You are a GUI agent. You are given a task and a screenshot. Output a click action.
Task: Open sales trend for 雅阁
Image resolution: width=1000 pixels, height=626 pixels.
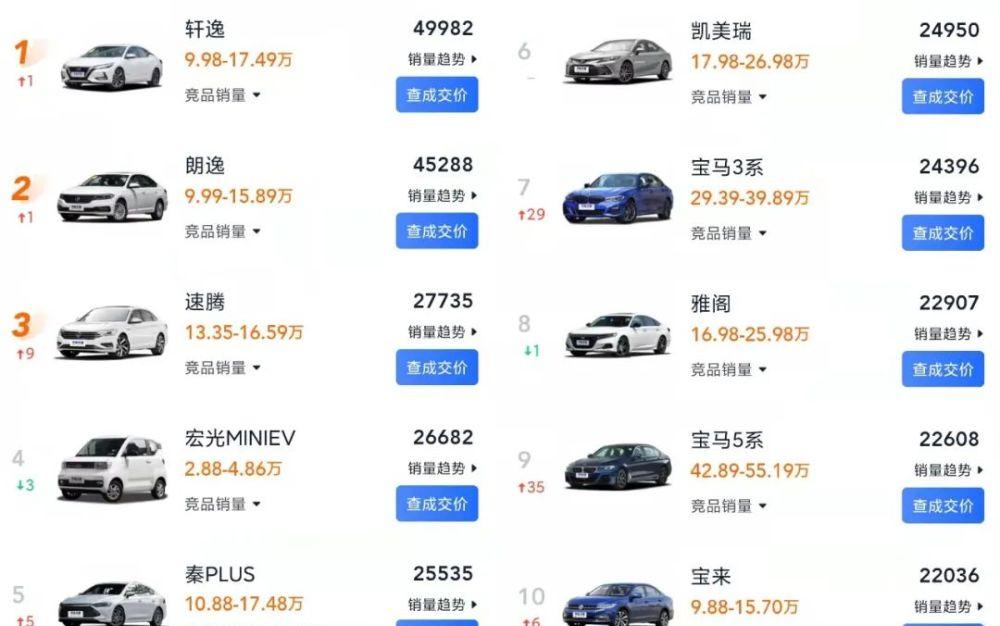pos(948,334)
